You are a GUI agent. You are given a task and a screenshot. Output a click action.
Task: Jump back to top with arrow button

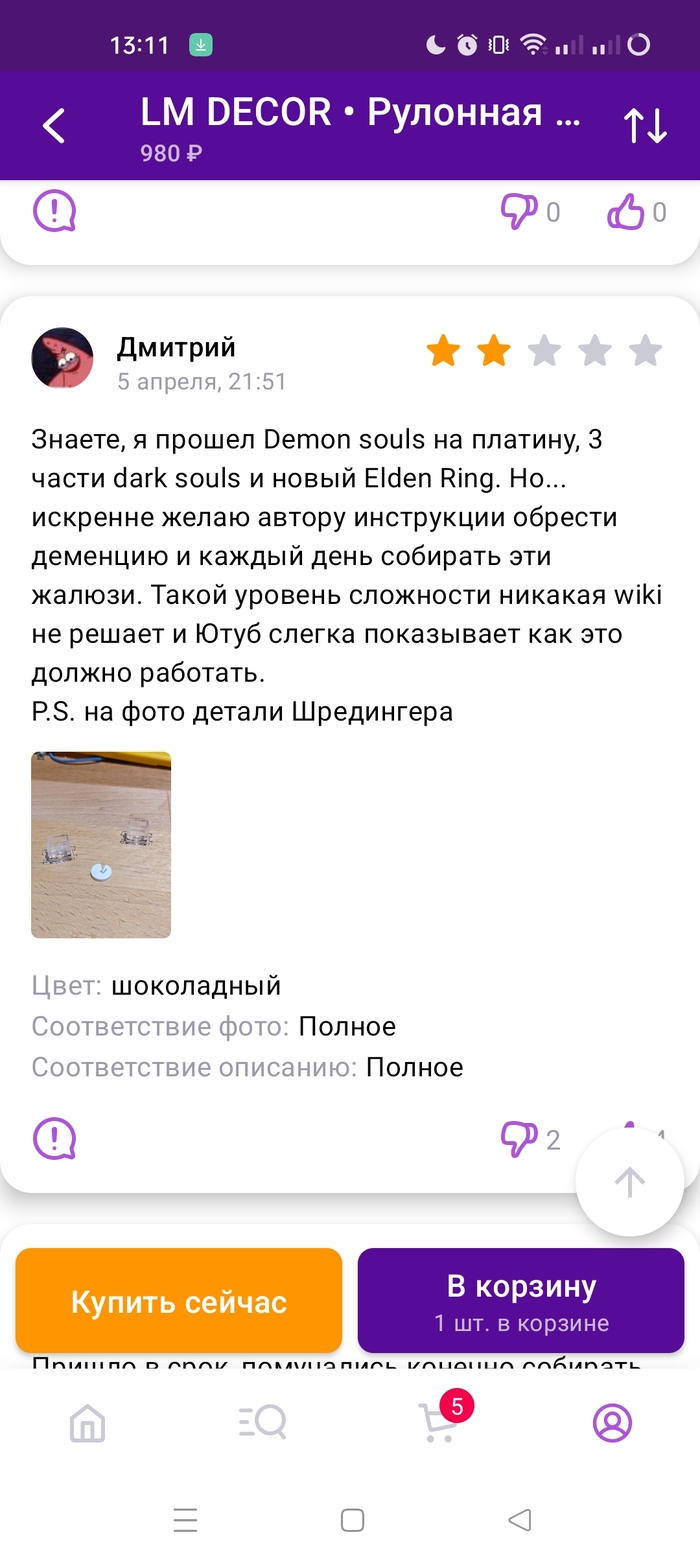point(630,1183)
